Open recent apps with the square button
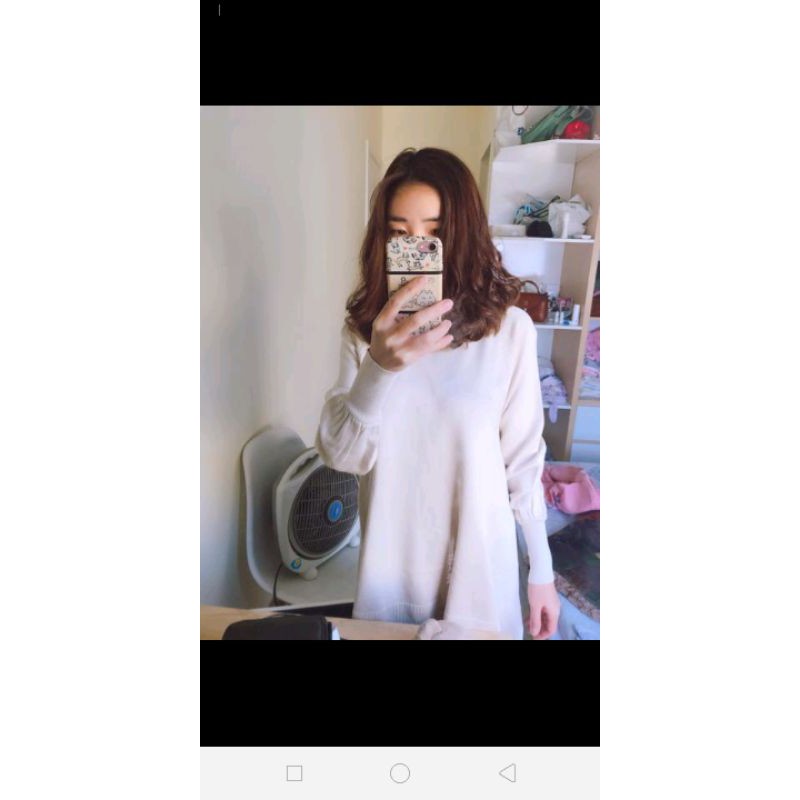Screen dimensions: 800x800 tap(294, 773)
